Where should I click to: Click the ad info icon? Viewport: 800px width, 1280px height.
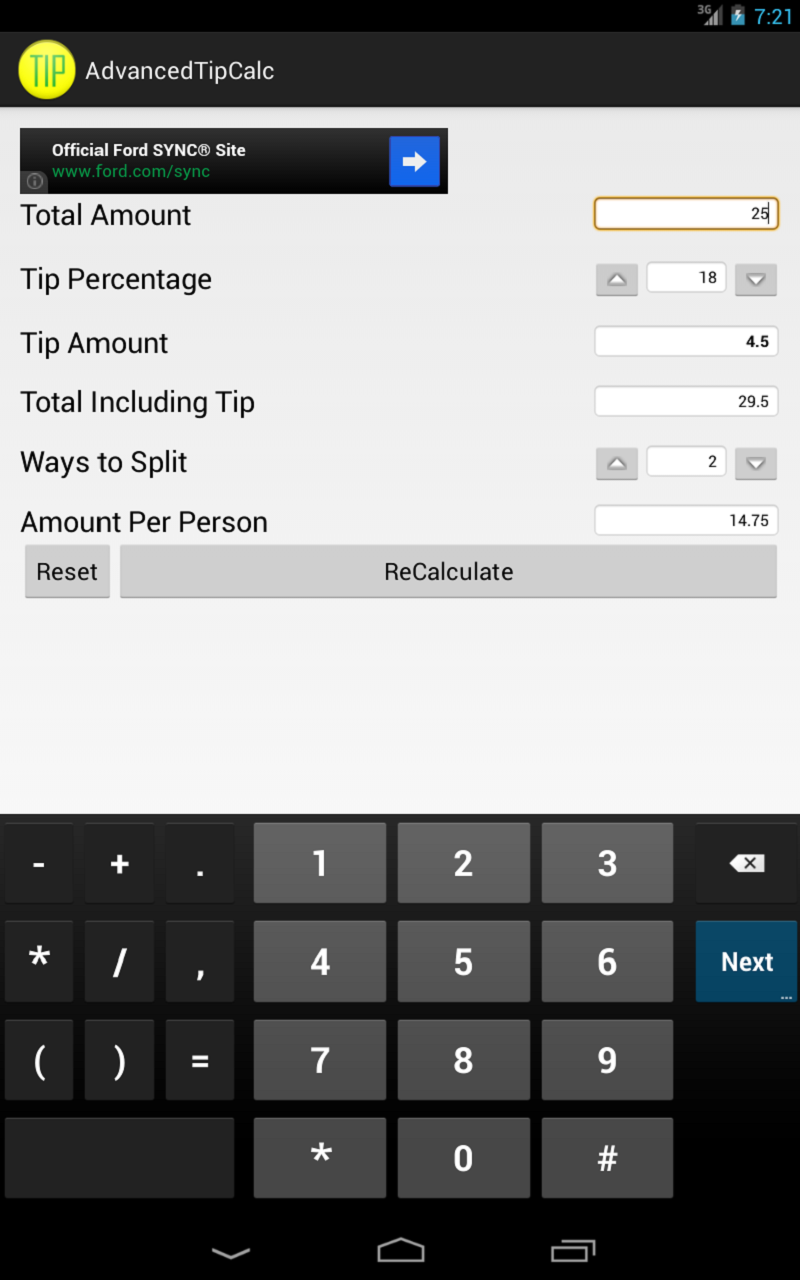pos(33,181)
